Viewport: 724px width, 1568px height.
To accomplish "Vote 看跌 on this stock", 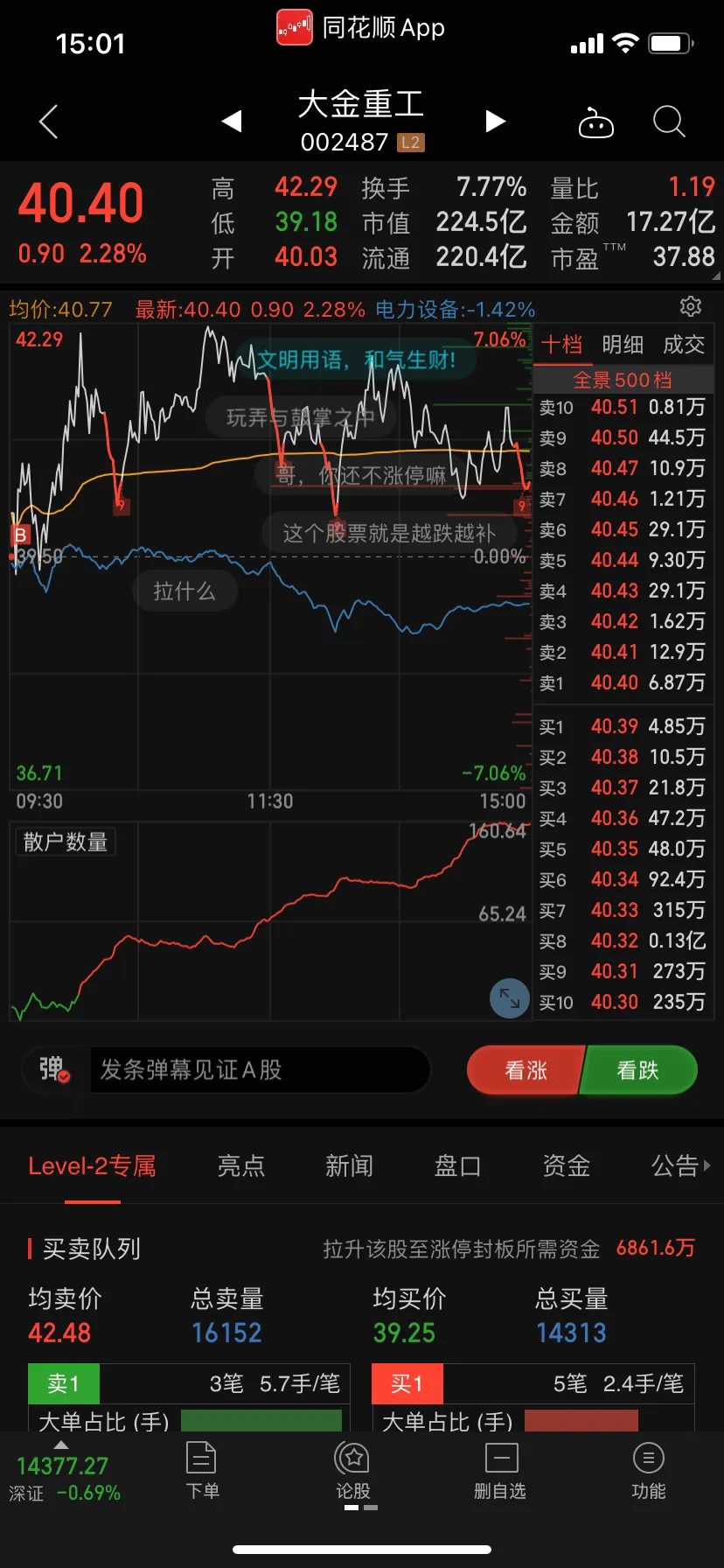I will click(638, 1070).
